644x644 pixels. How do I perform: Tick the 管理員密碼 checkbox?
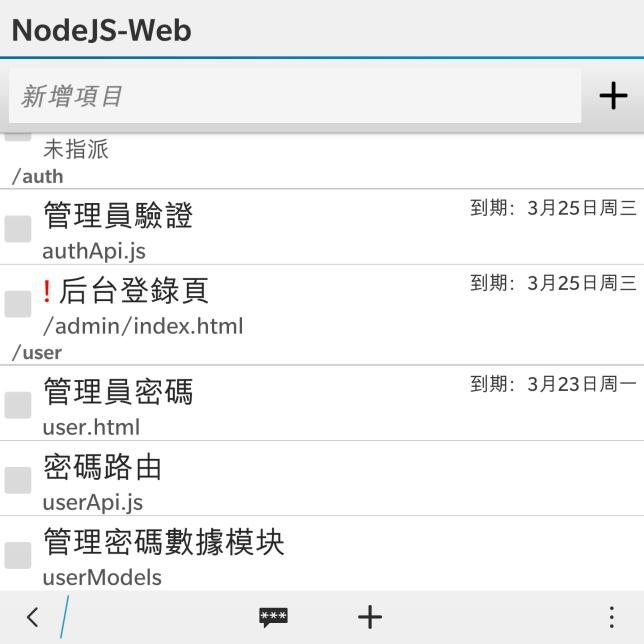[18, 404]
